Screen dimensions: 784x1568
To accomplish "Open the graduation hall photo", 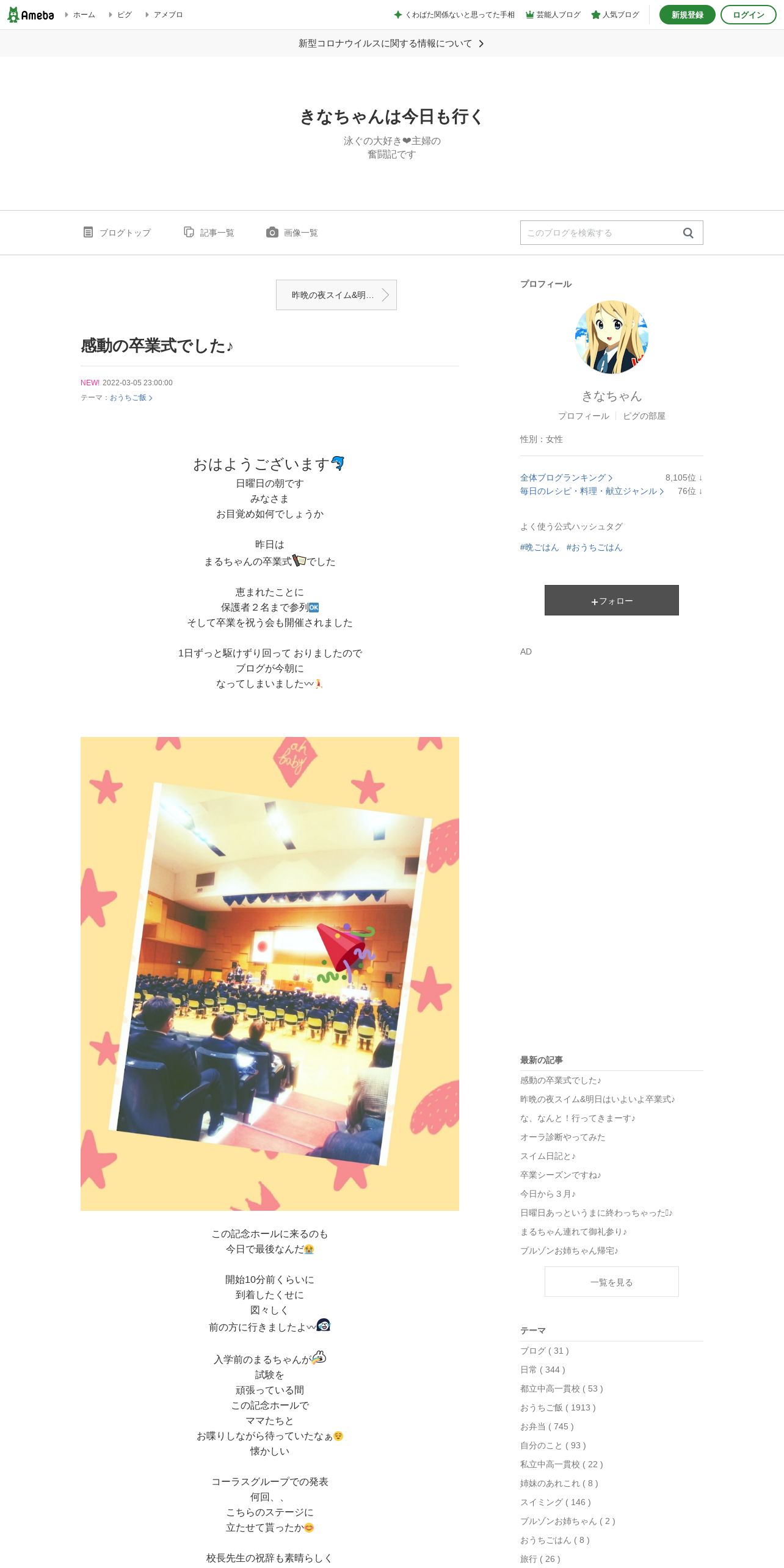I will [270, 974].
